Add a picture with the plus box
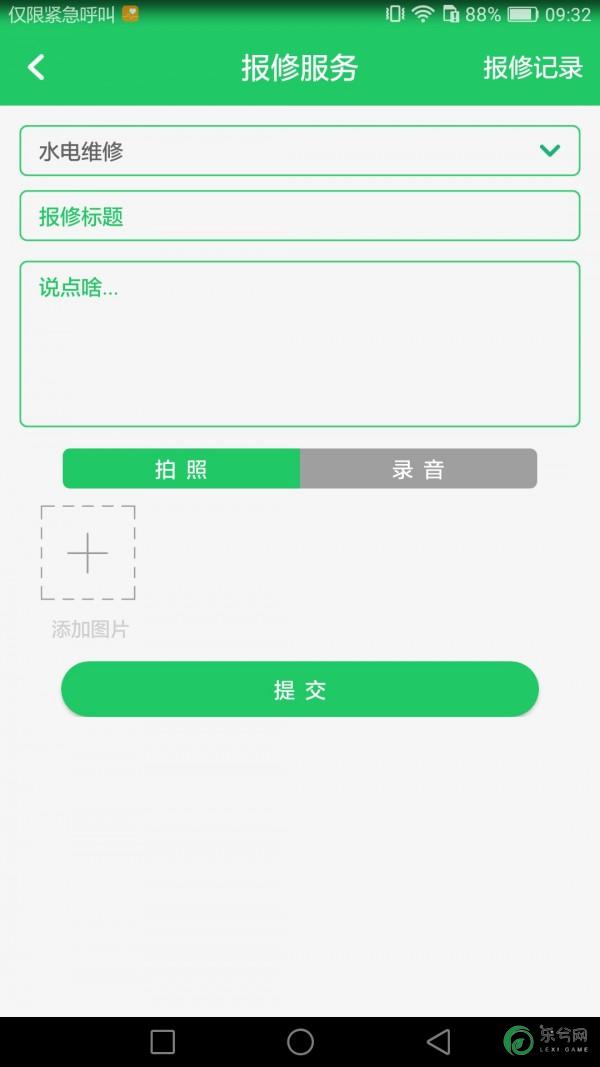The image size is (600, 1067). 88,553
